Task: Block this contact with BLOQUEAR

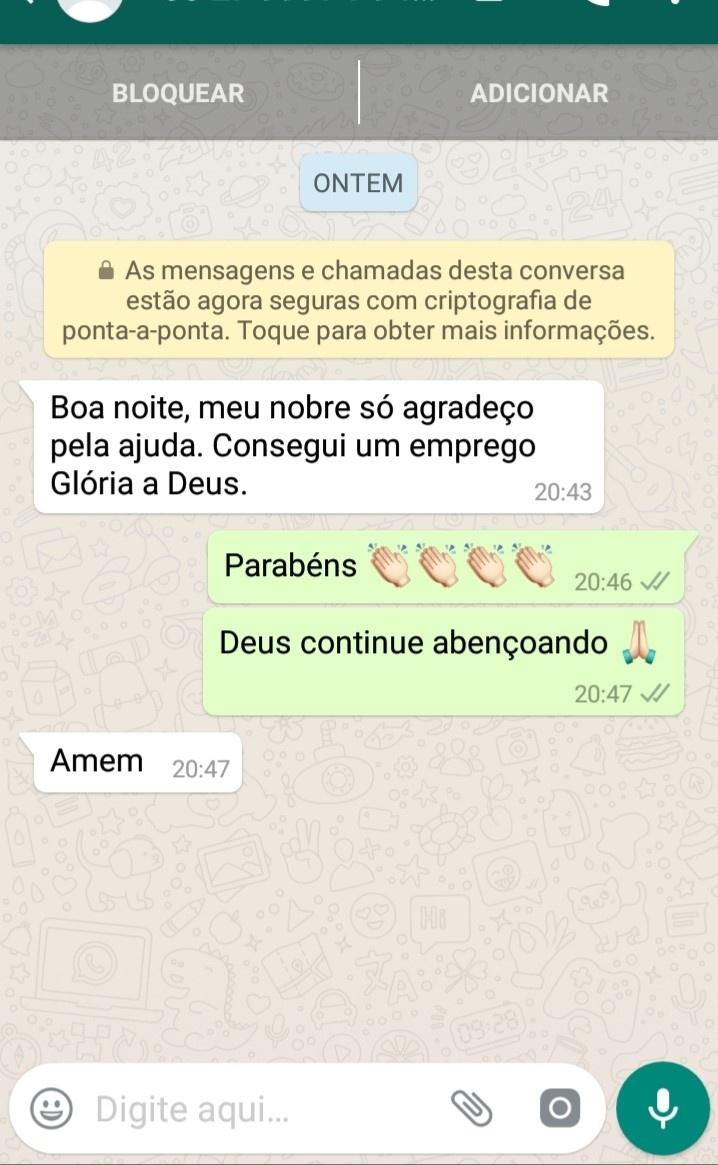Action: coord(178,93)
